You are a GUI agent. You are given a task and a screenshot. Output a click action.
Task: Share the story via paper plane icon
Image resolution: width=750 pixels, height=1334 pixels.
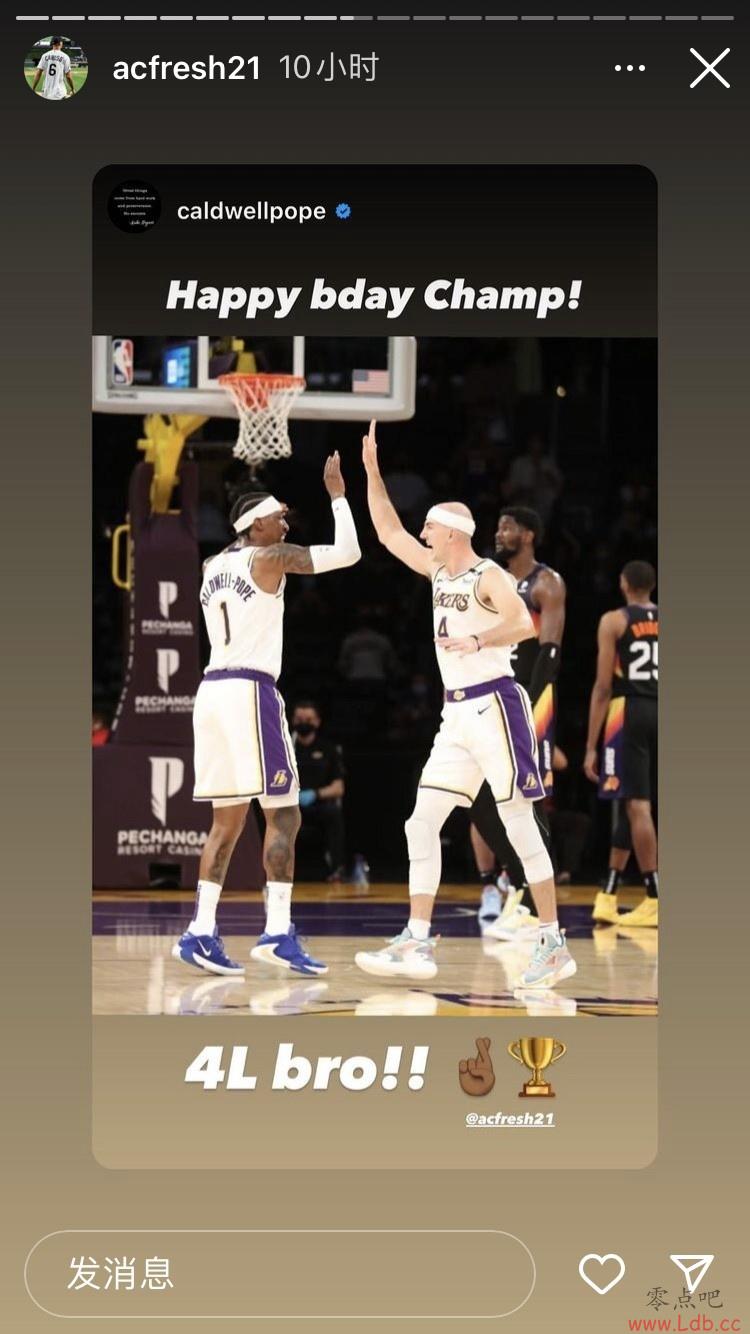691,1273
